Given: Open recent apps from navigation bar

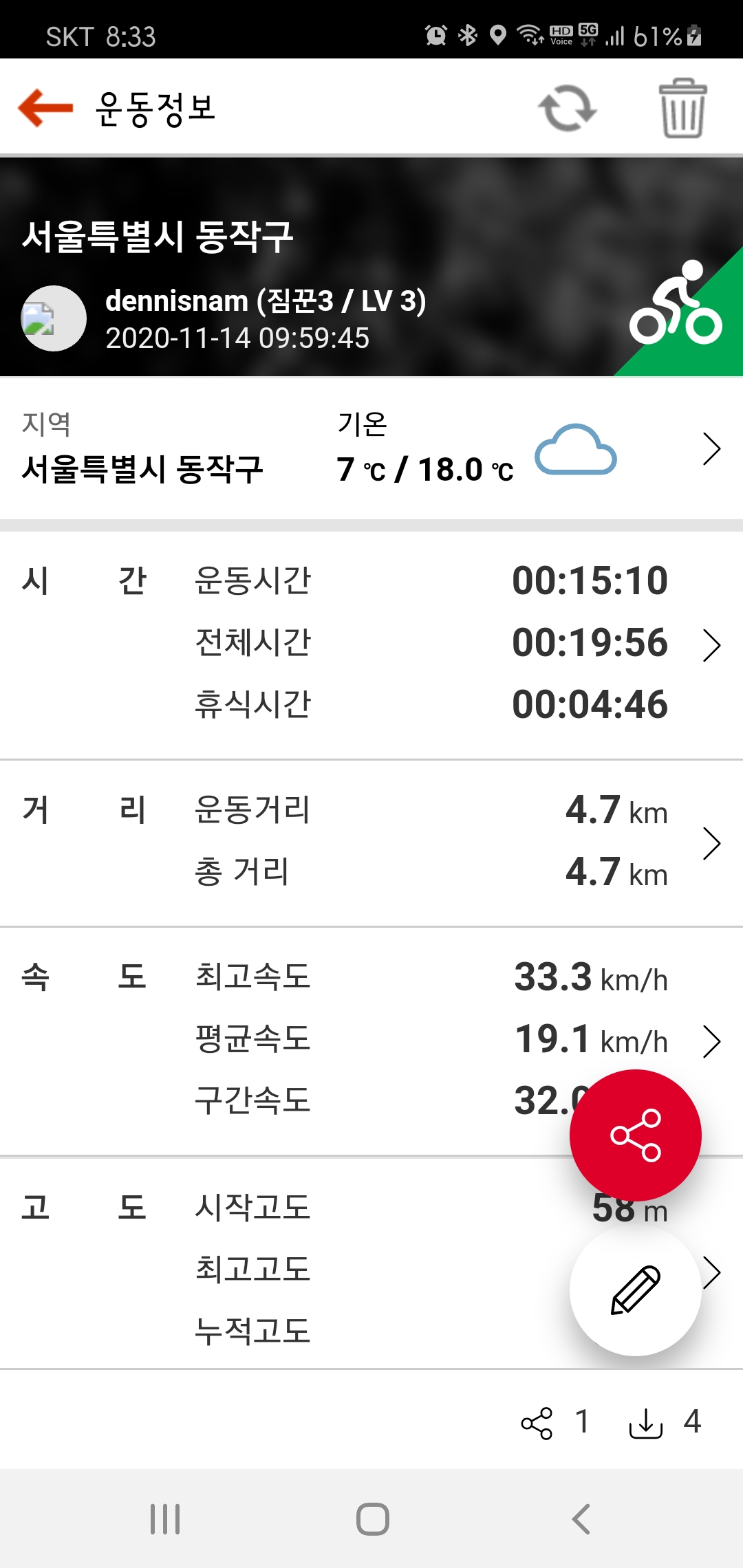Looking at the screenshot, I should click(x=165, y=1518).
